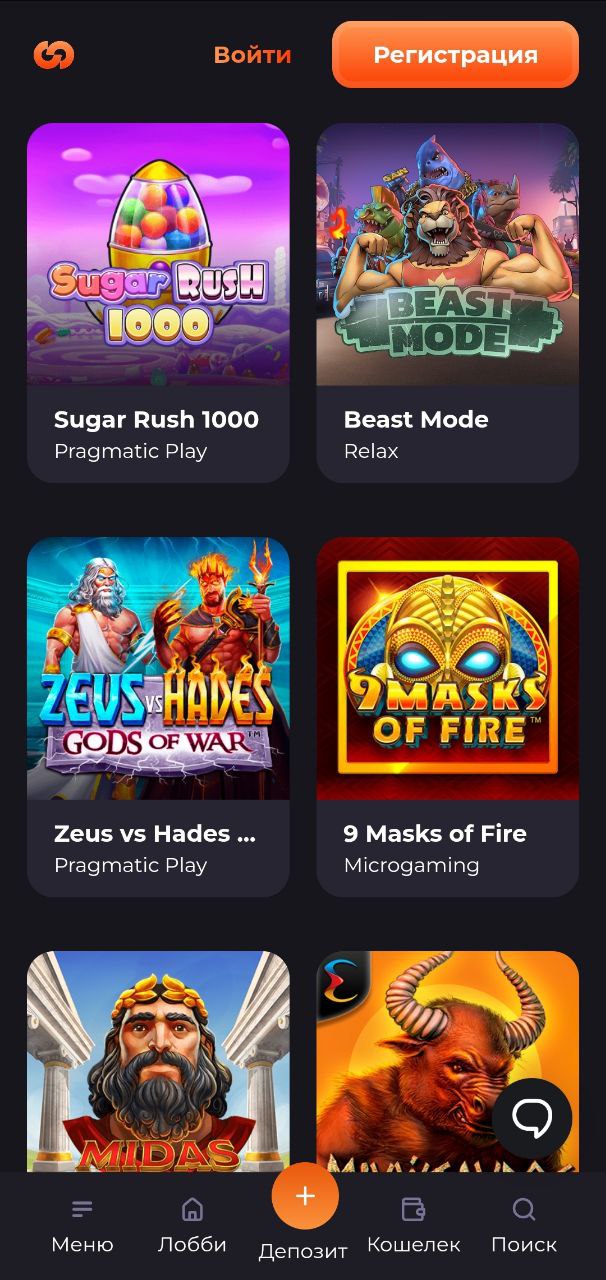The width and height of the screenshot is (606, 1280).
Task: Open the Кошелек tab
Action: (x=414, y=1226)
